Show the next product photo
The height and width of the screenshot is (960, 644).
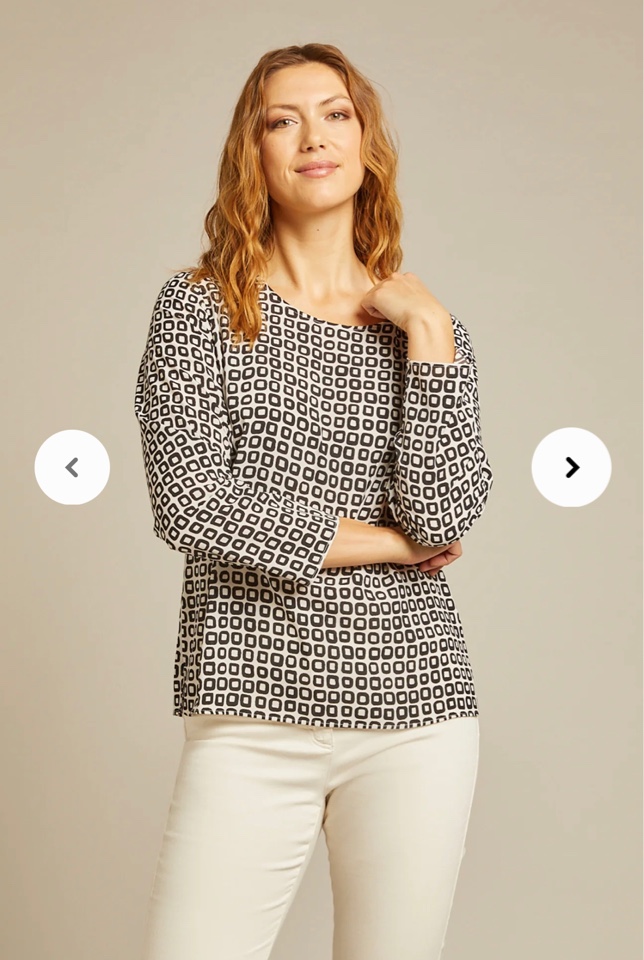571,467
